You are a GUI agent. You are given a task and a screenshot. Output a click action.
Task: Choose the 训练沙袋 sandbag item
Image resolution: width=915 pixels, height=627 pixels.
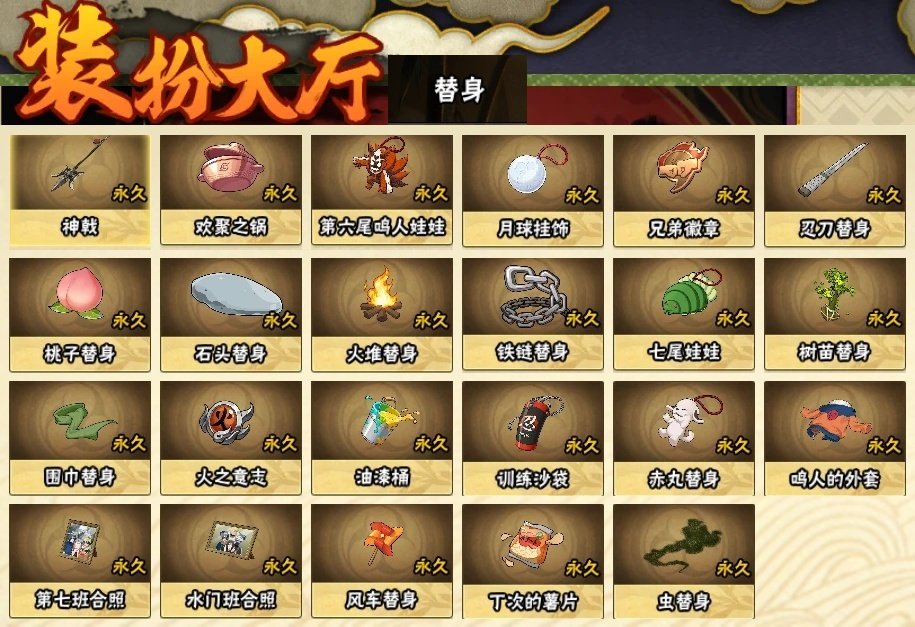(533, 437)
